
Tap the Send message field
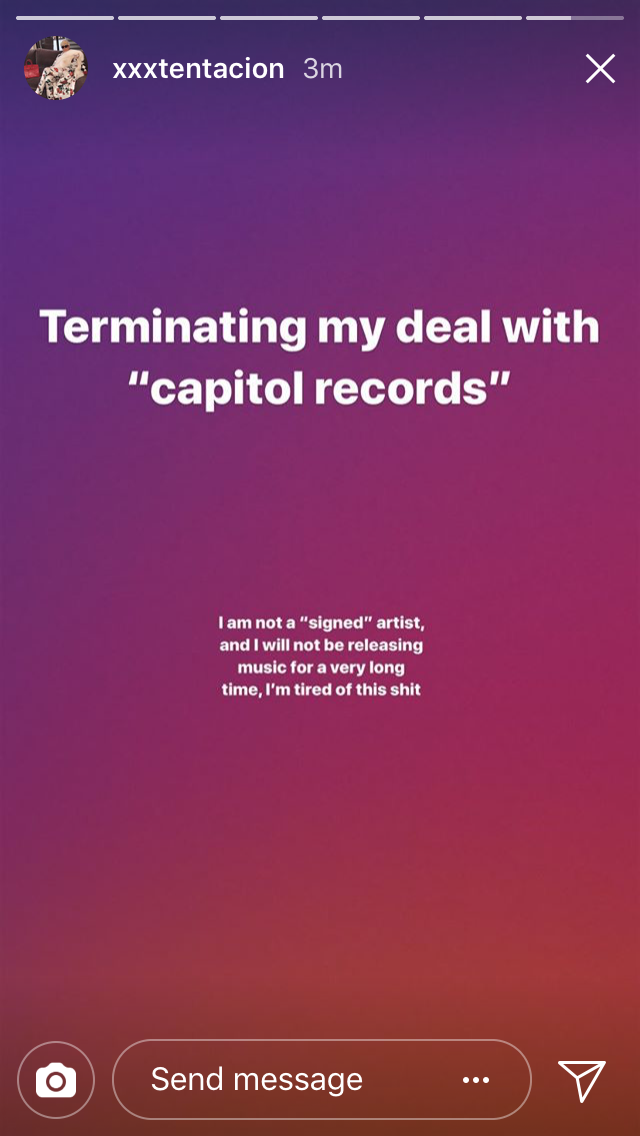click(x=322, y=1079)
